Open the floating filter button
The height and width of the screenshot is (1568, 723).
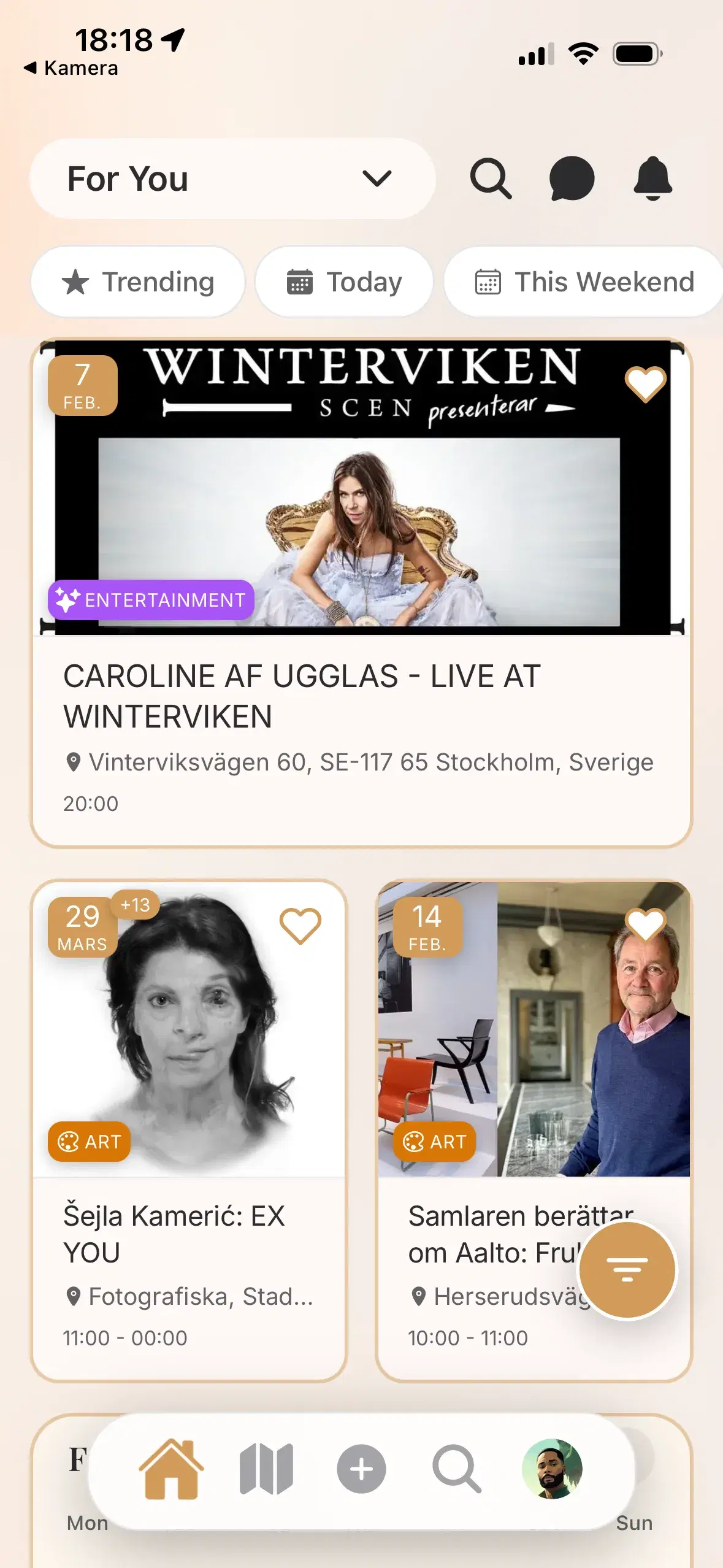(x=627, y=1269)
